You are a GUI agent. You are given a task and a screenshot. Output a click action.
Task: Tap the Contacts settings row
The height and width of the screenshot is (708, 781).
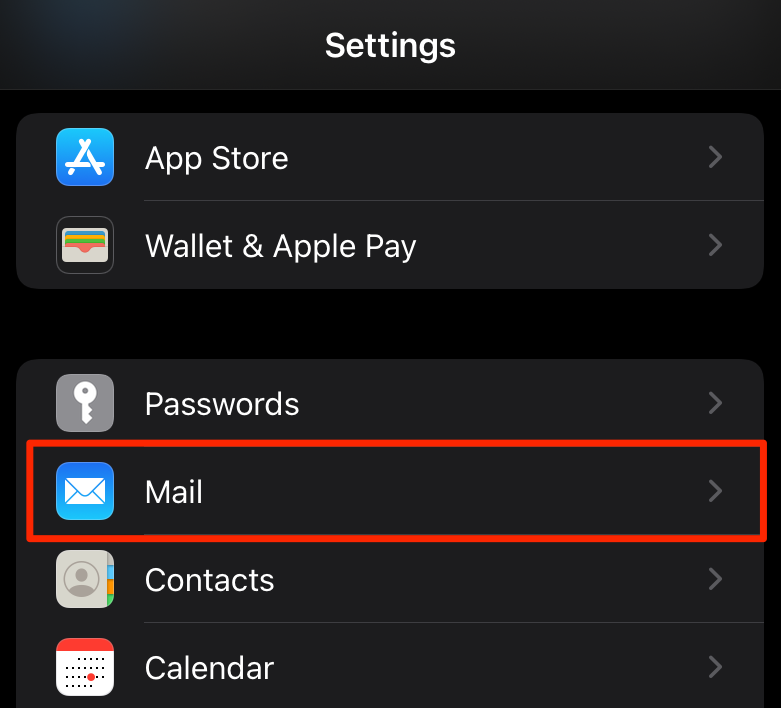point(390,580)
